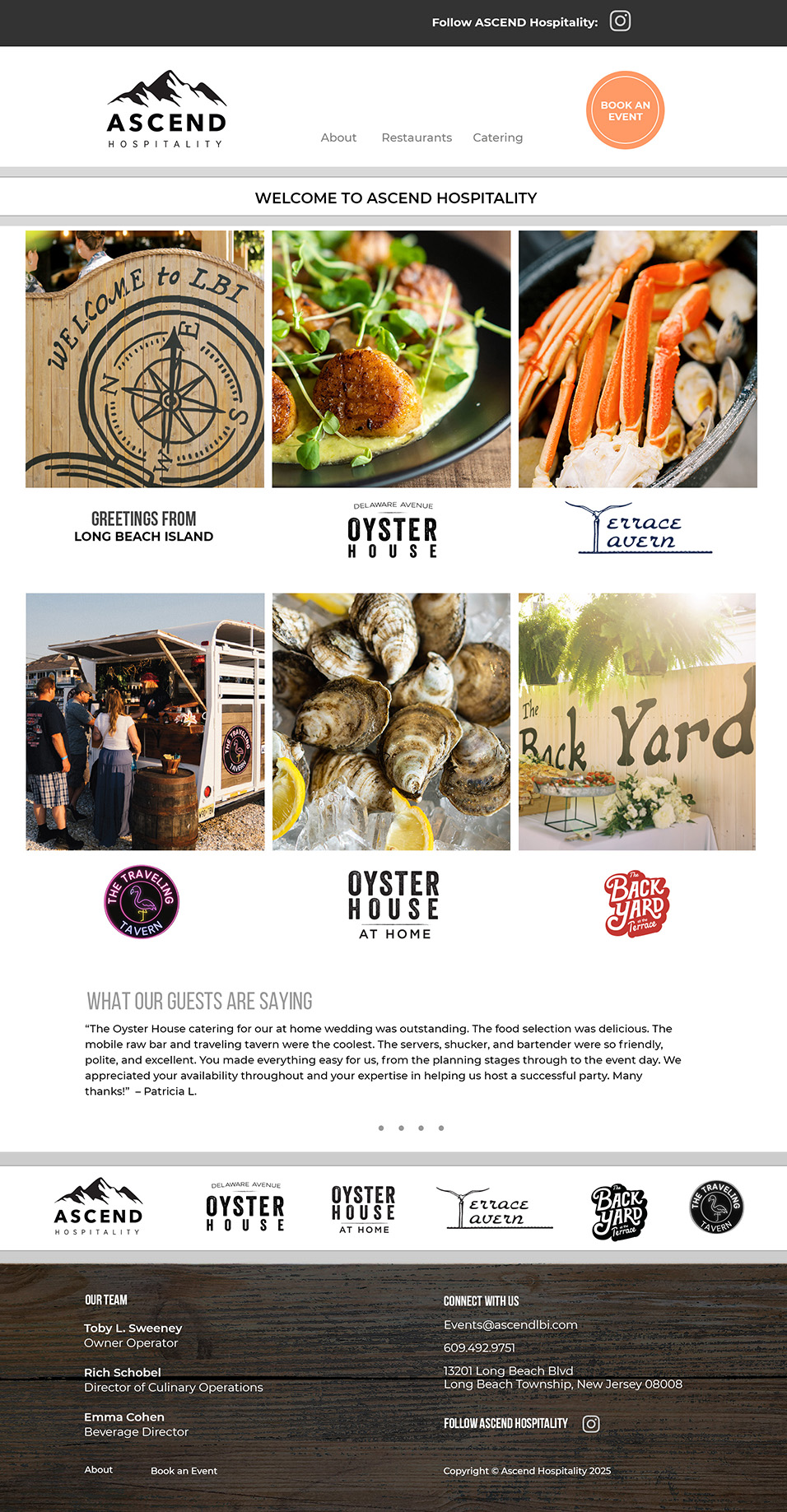This screenshot has width=787, height=1512.
Task: Open the Instagram icon in the top bar
Action: tap(620, 21)
